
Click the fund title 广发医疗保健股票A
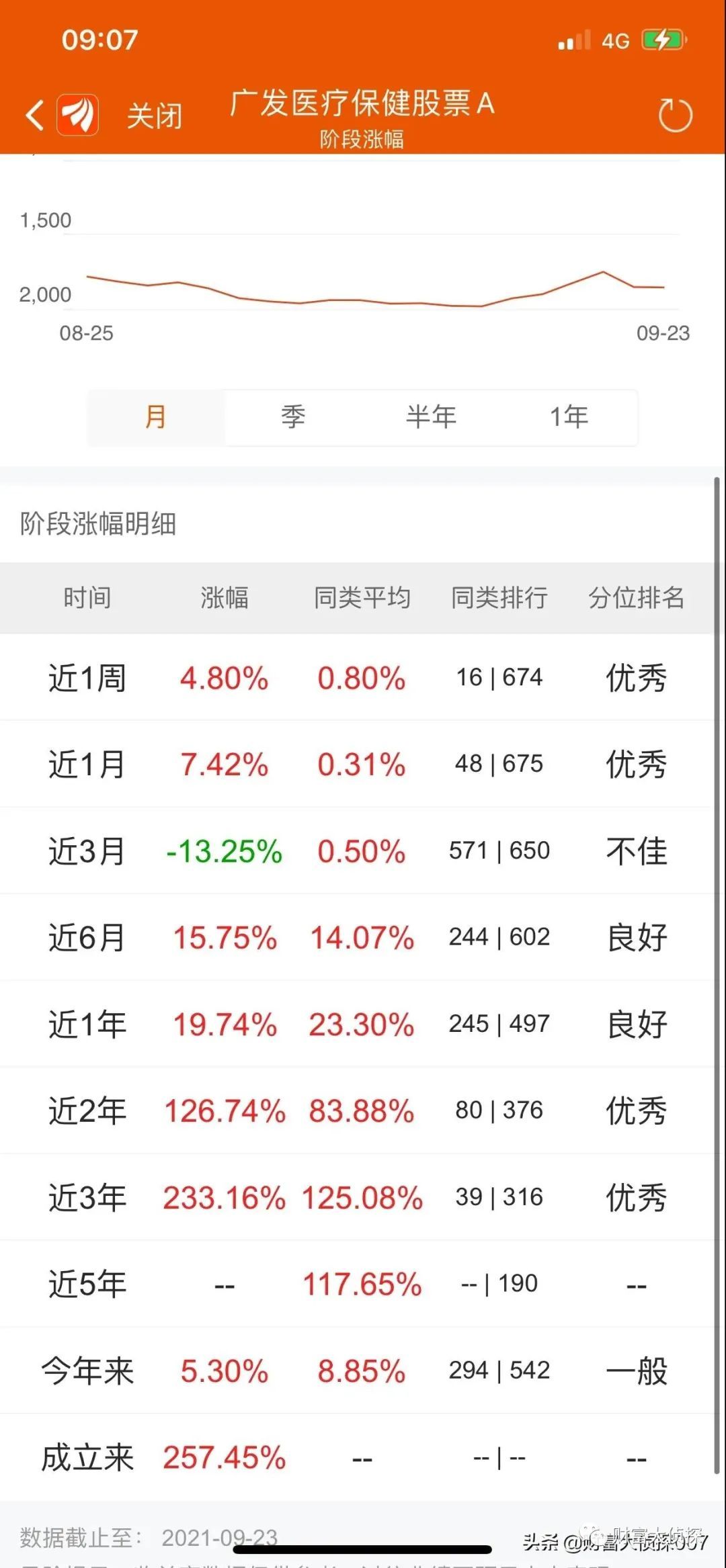[363, 104]
